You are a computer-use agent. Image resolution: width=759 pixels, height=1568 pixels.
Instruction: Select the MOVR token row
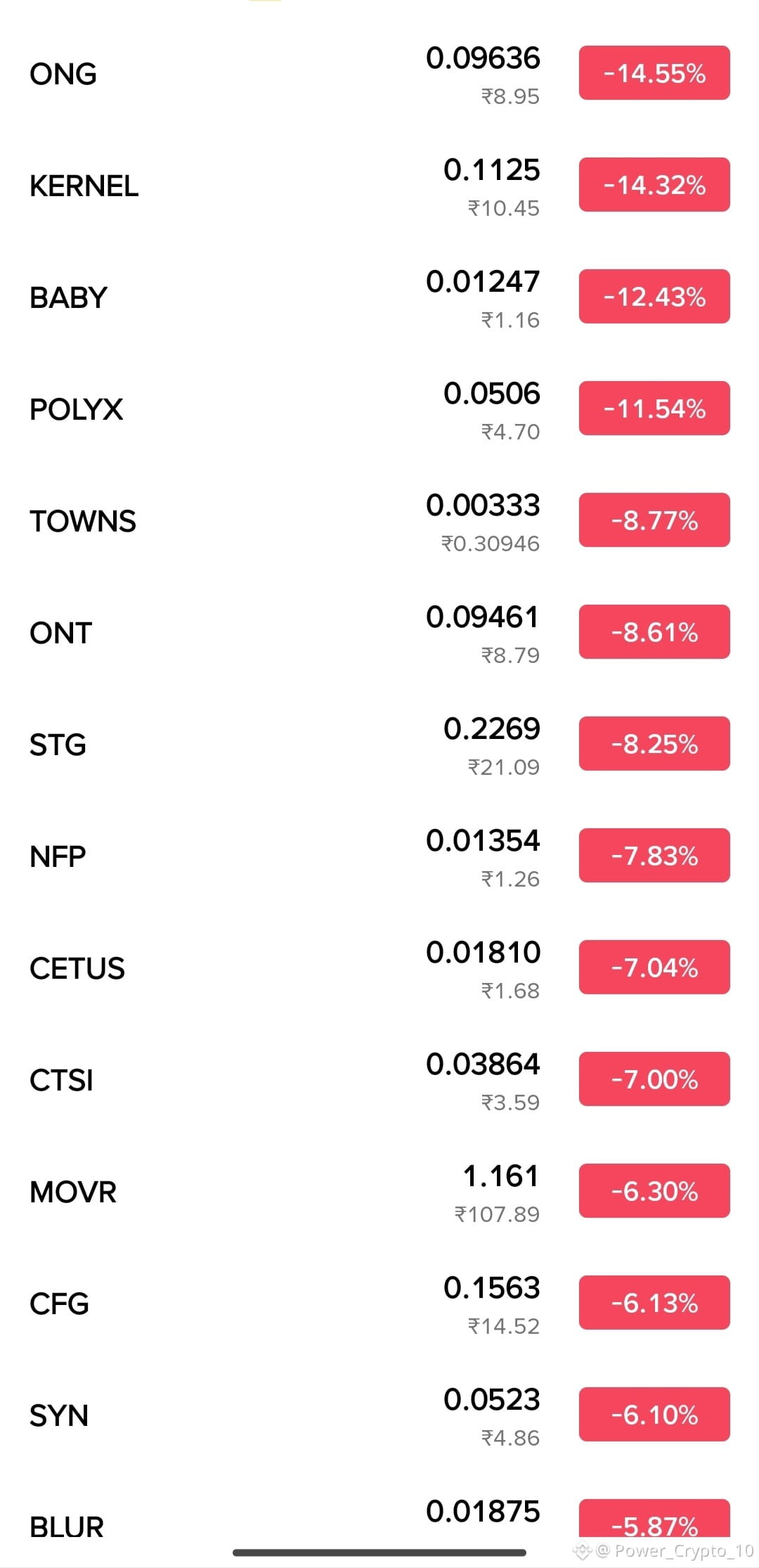click(x=379, y=1191)
